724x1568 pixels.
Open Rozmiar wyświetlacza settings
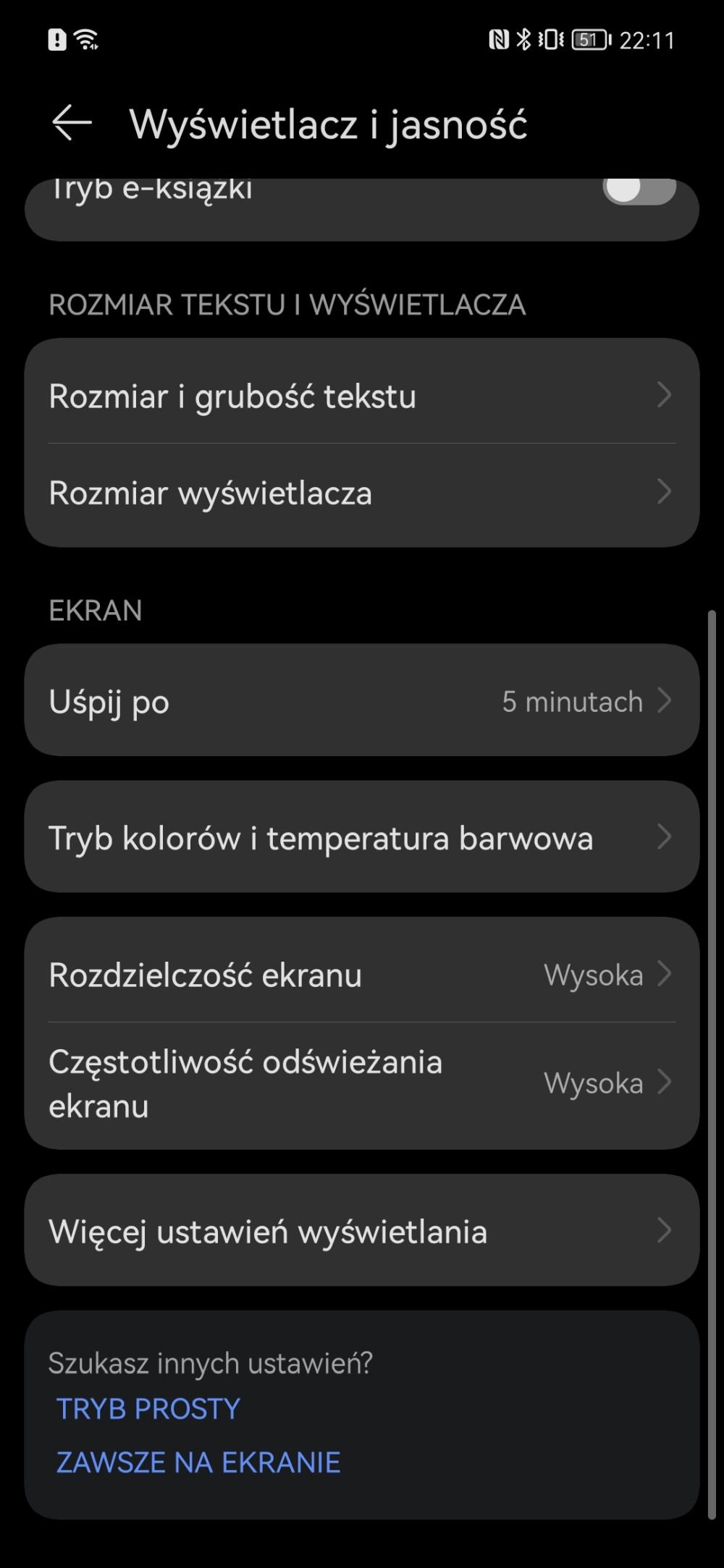(x=361, y=493)
